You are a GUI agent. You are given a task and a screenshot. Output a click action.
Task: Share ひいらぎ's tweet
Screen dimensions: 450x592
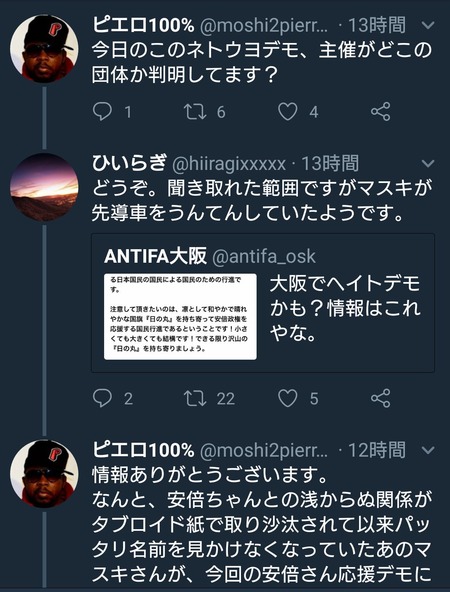point(380,398)
